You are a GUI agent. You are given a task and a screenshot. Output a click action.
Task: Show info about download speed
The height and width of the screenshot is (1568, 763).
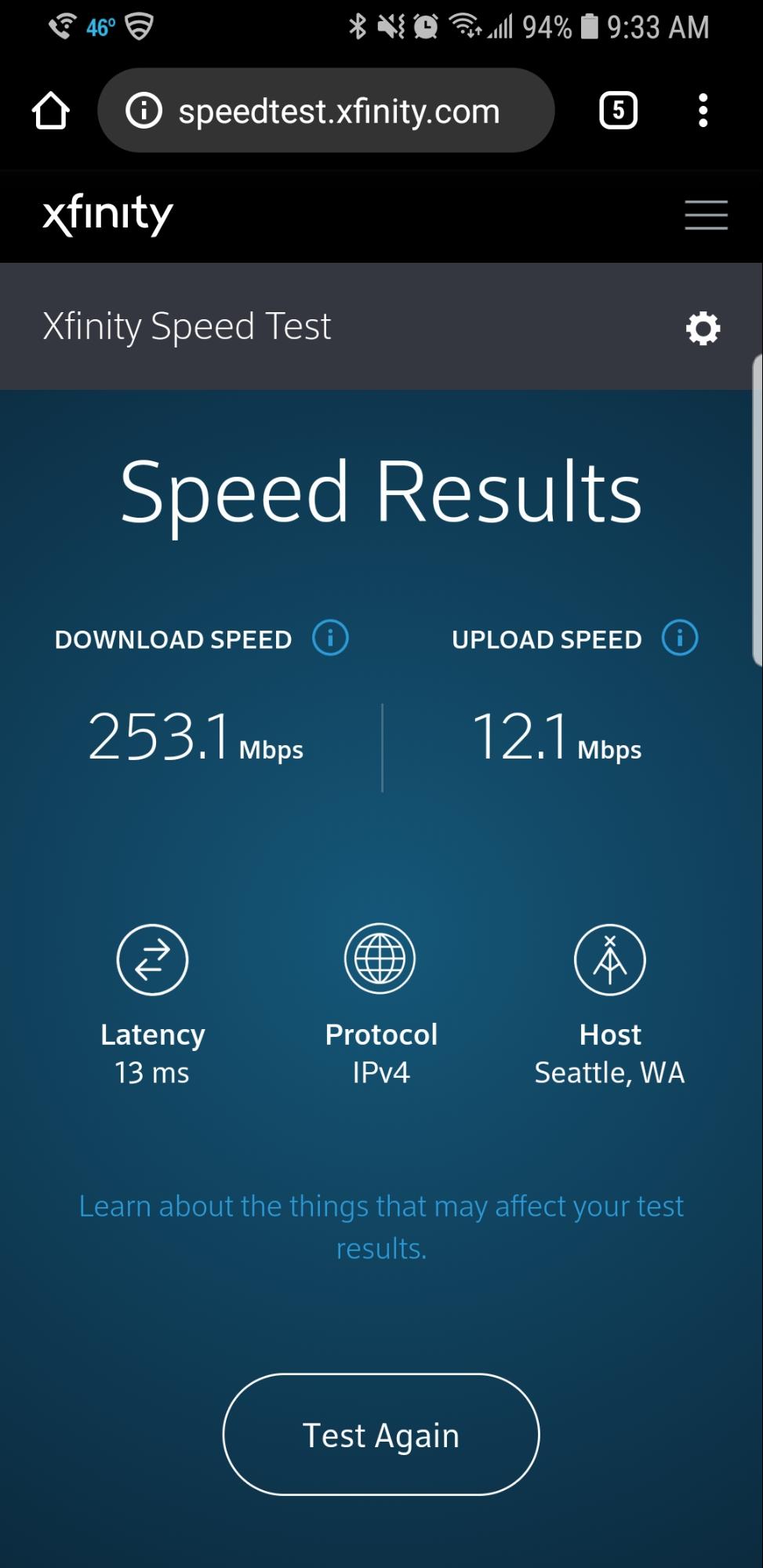click(x=330, y=638)
